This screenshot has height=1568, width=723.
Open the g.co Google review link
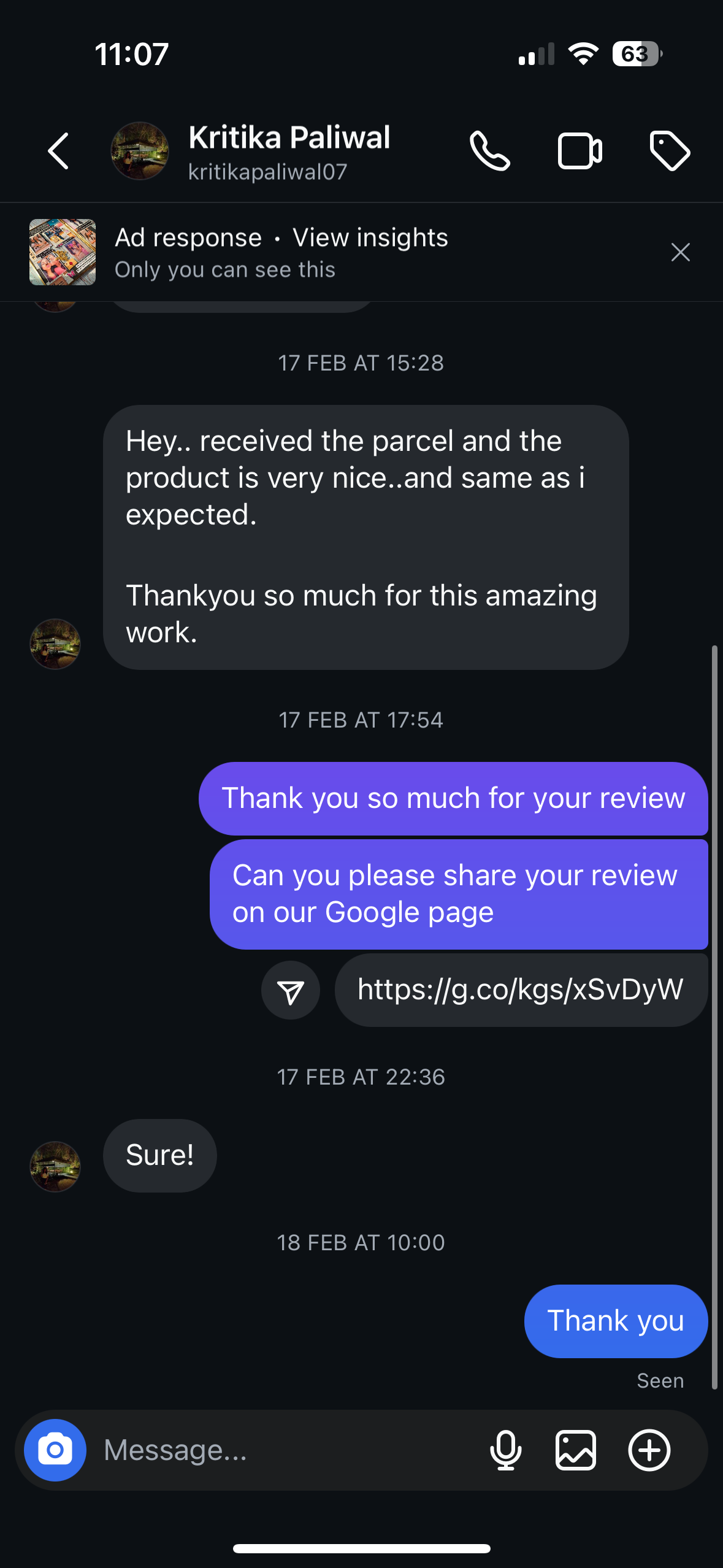pos(520,990)
